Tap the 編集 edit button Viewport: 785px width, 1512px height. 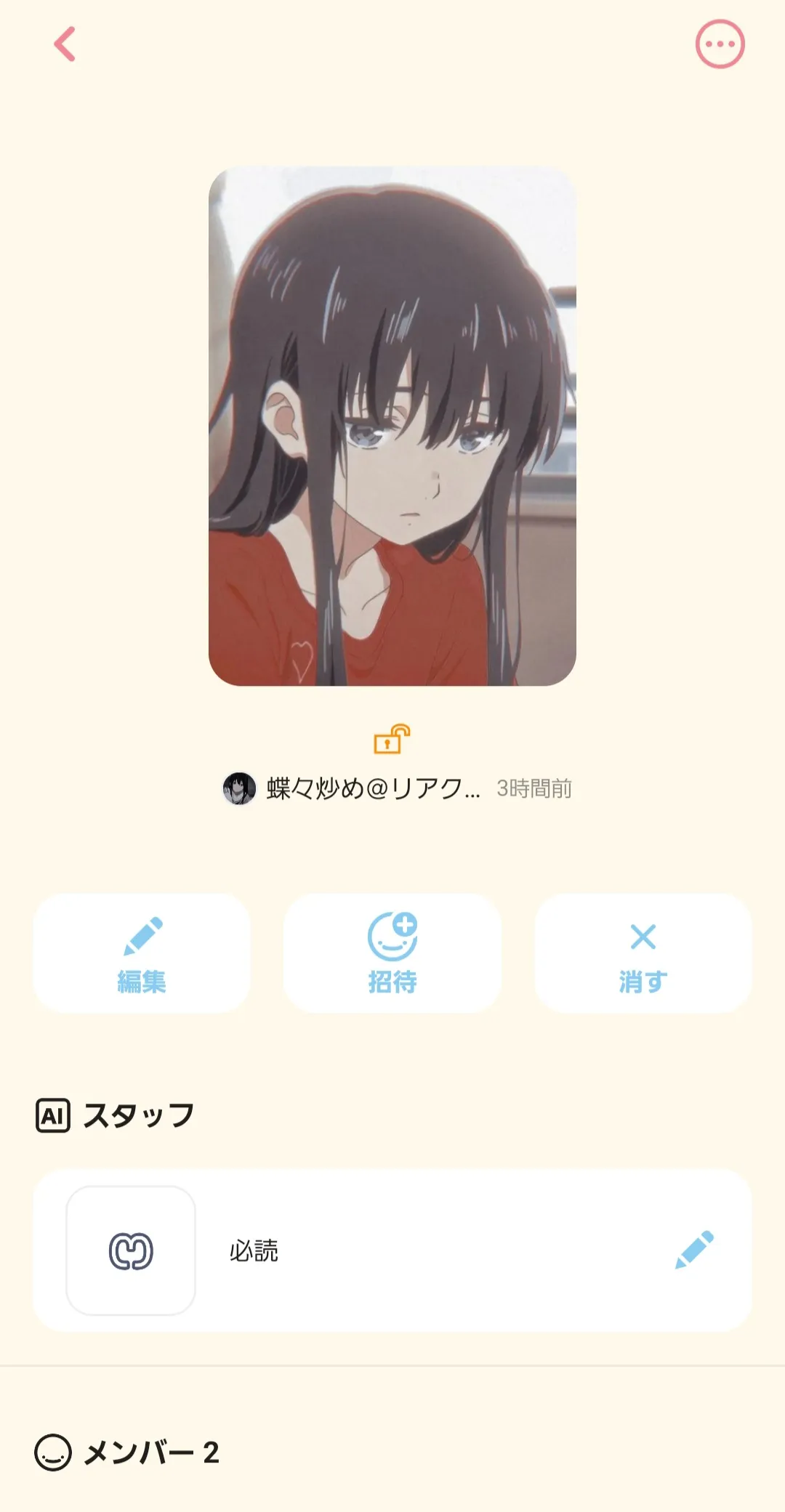tap(142, 953)
